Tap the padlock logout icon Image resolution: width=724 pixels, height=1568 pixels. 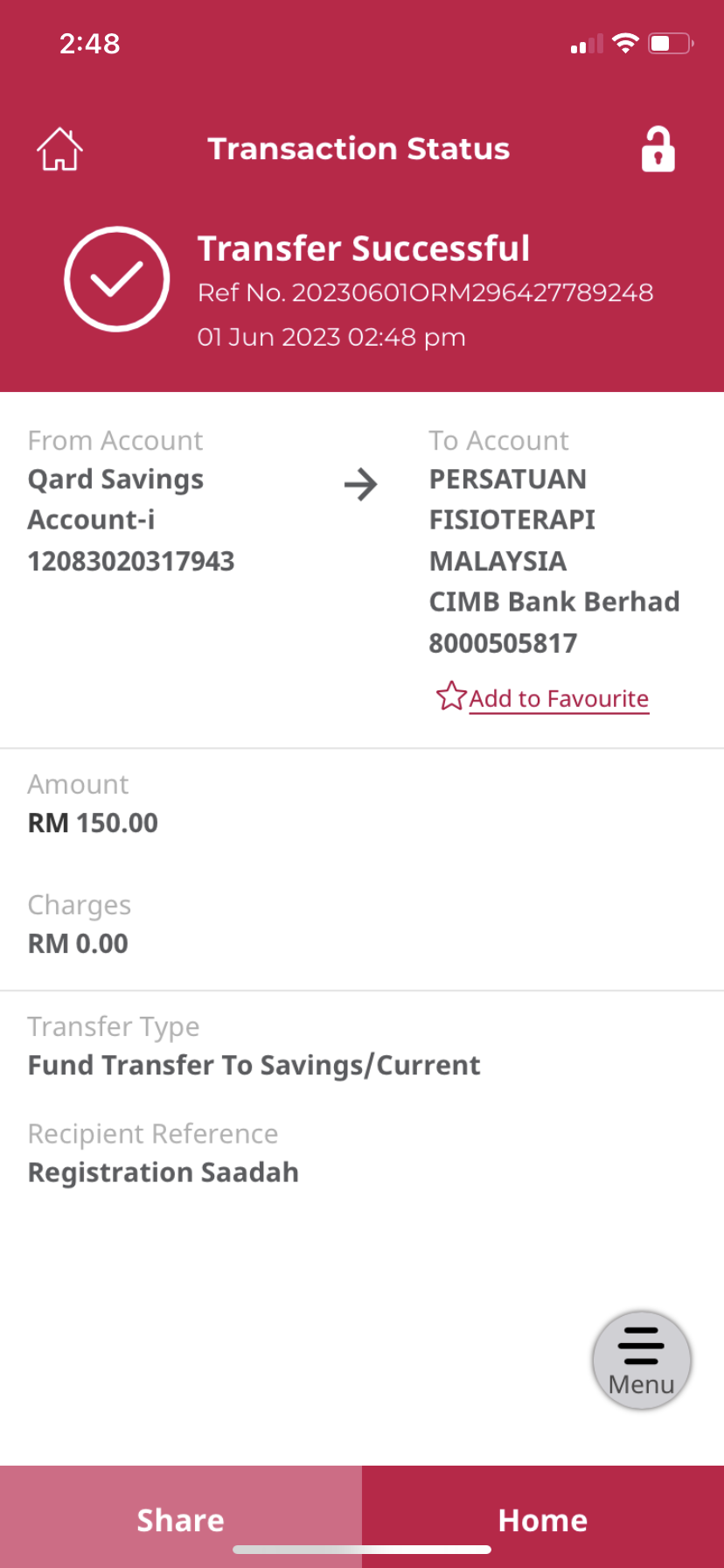point(658,150)
